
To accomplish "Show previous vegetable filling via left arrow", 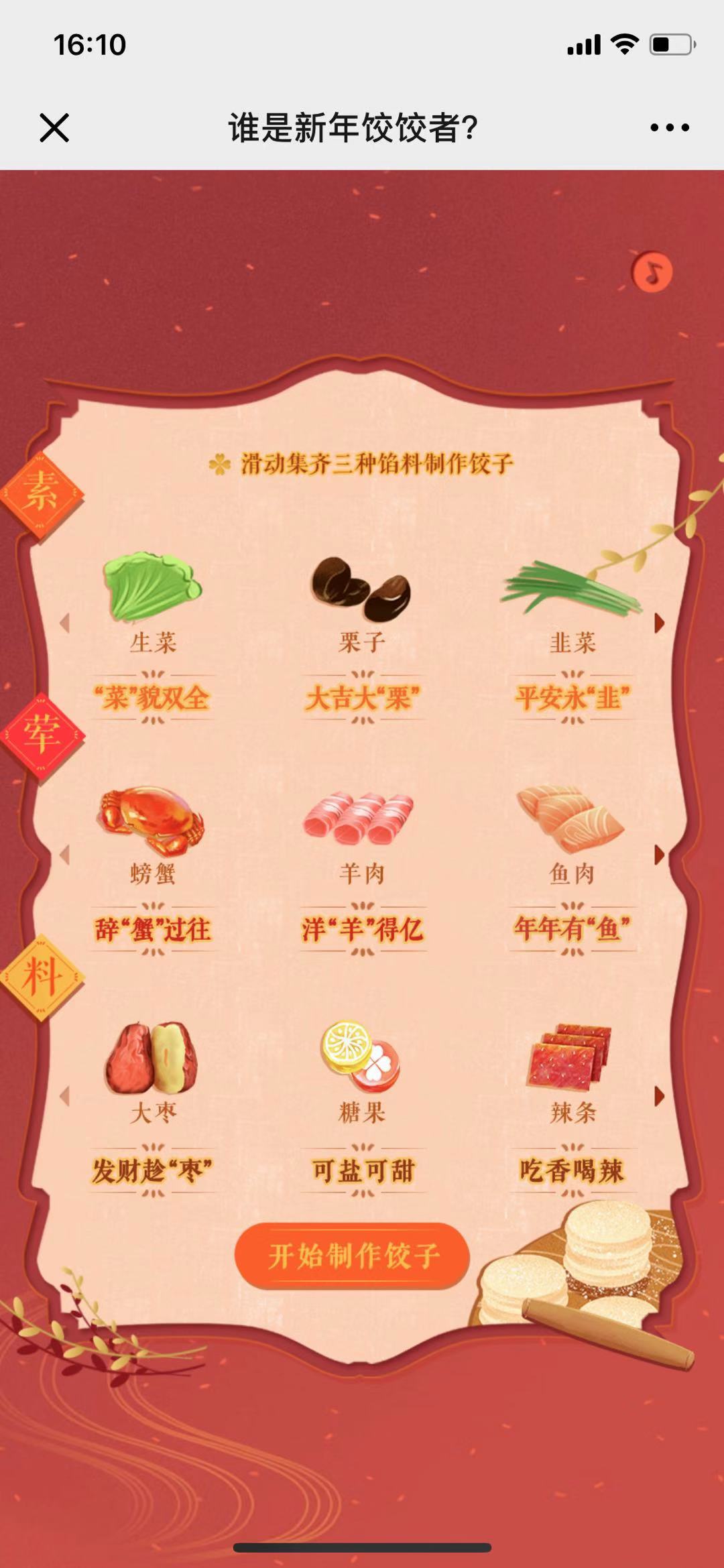I will [65, 623].
